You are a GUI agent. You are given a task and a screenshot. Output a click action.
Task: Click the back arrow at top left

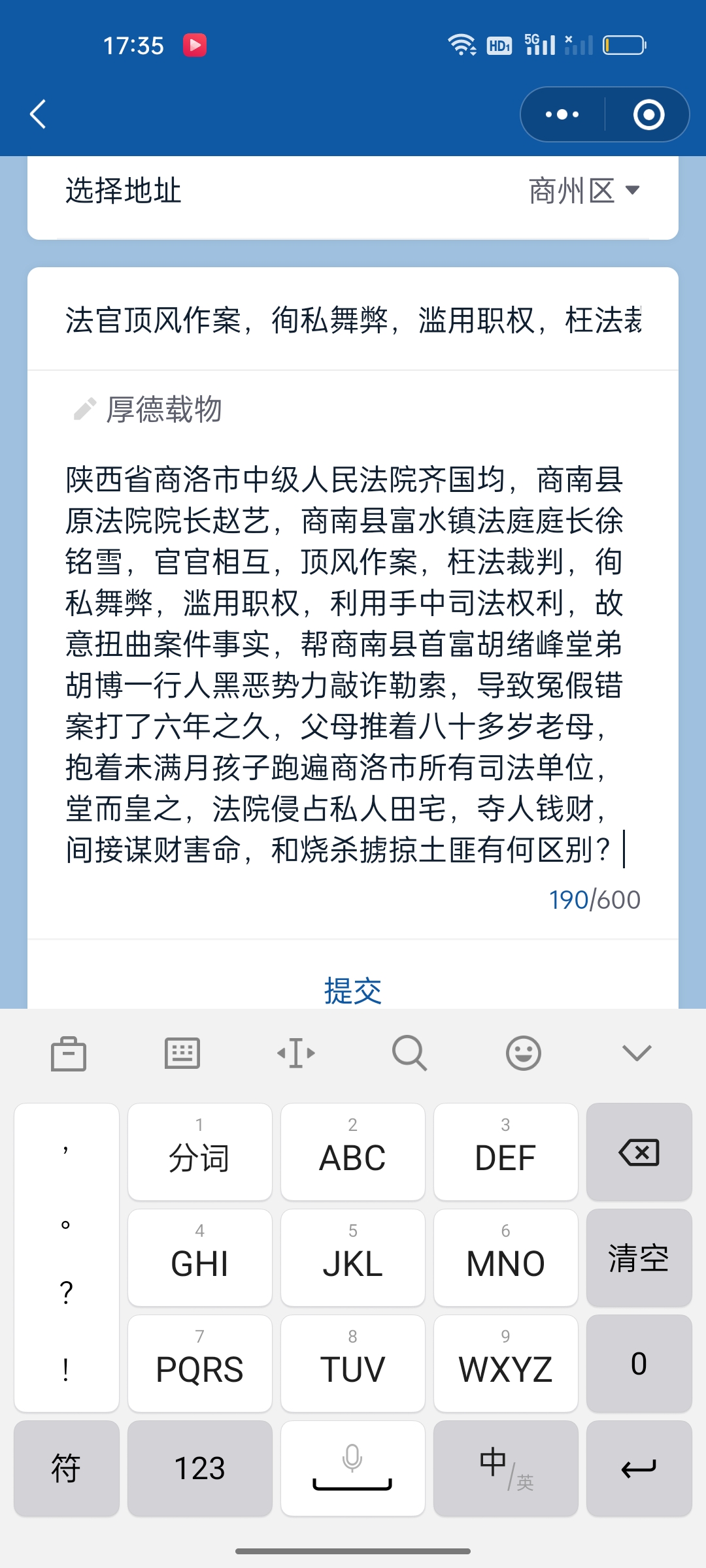click(37, 114)
